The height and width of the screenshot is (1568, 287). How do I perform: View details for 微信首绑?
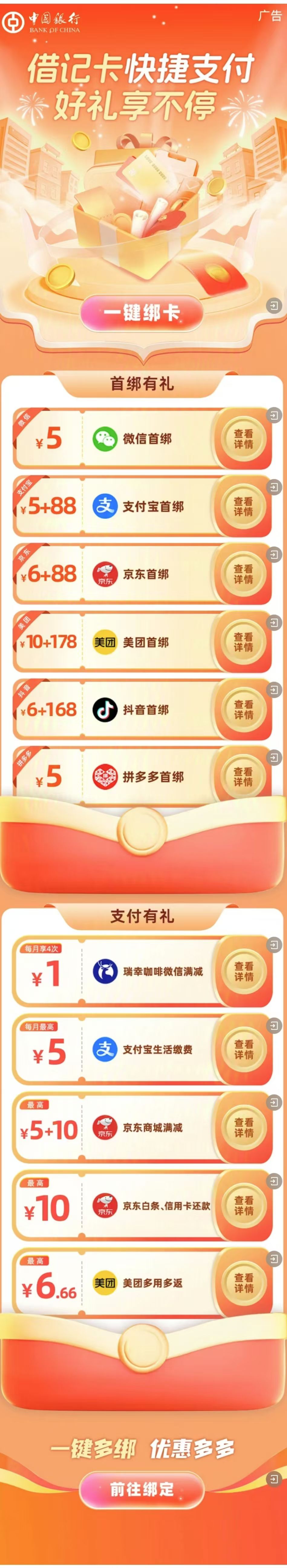pyautogui.click(x=243, y=439)
